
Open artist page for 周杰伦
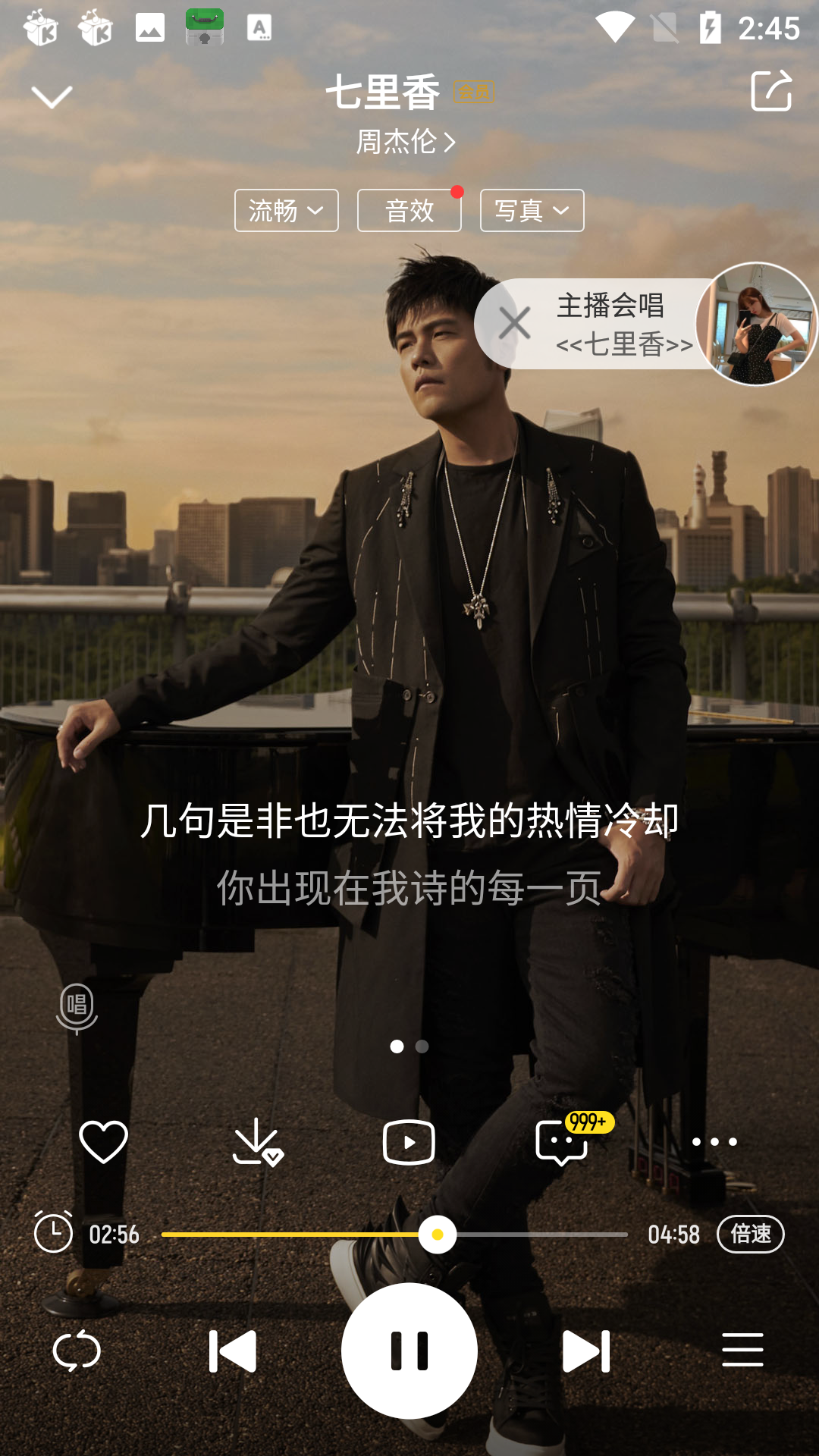point(404,141)
